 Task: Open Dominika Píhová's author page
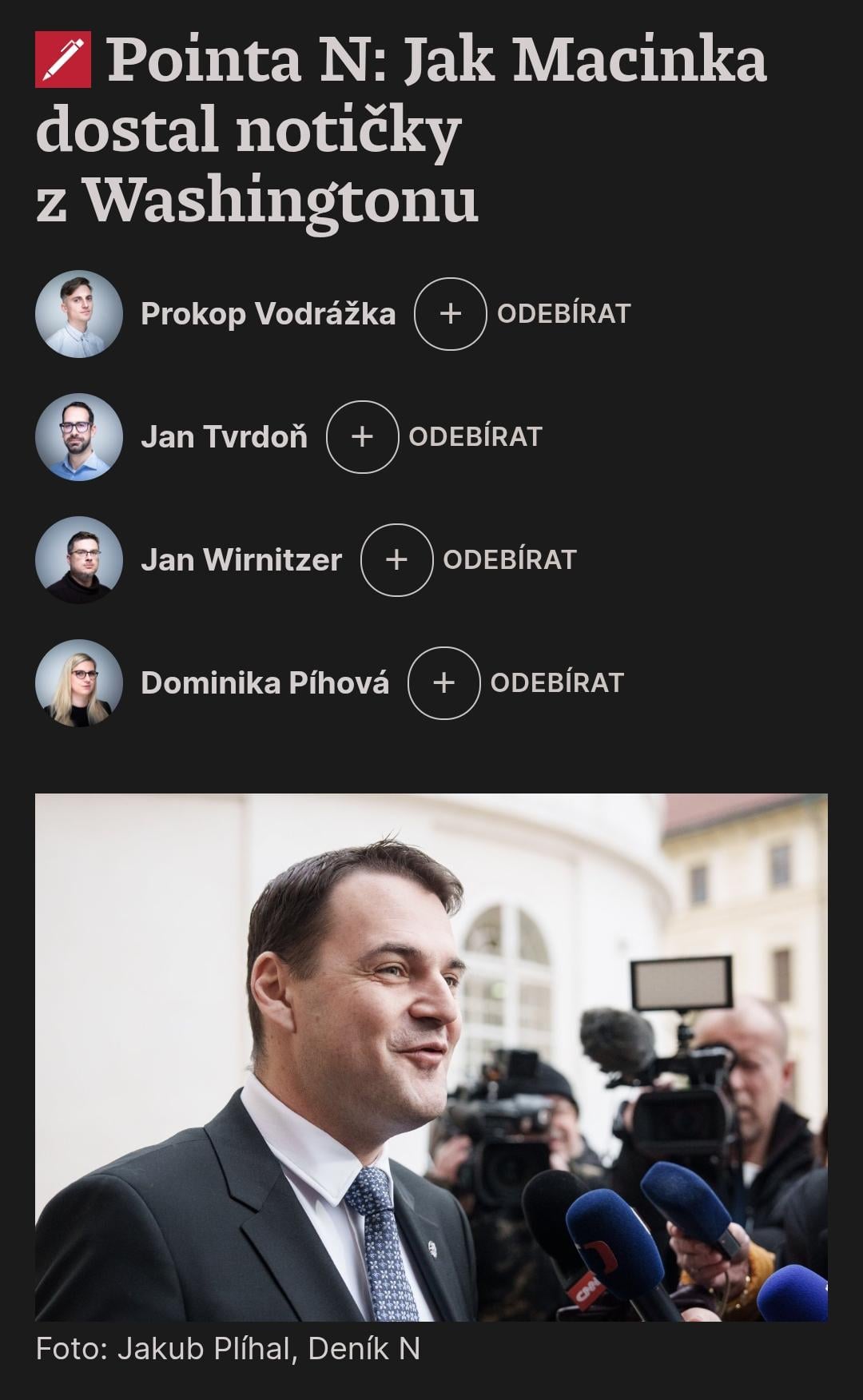point(264,683)
